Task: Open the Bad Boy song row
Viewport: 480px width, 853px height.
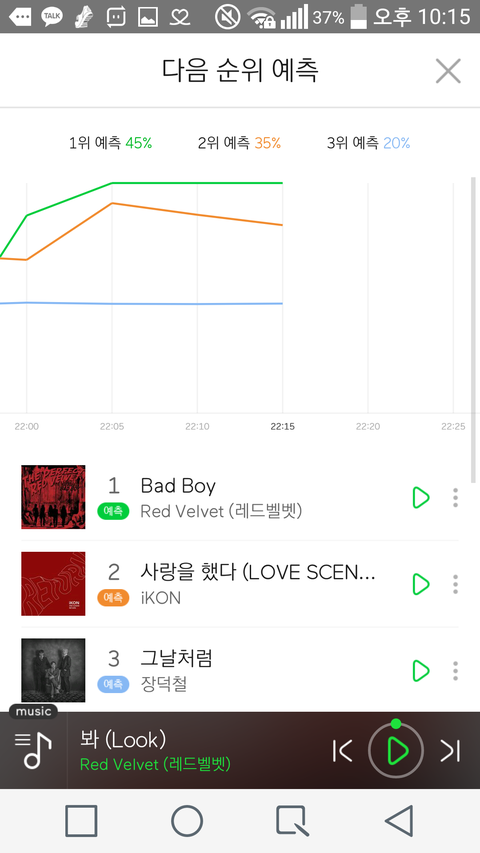Action: click(239, 497)
